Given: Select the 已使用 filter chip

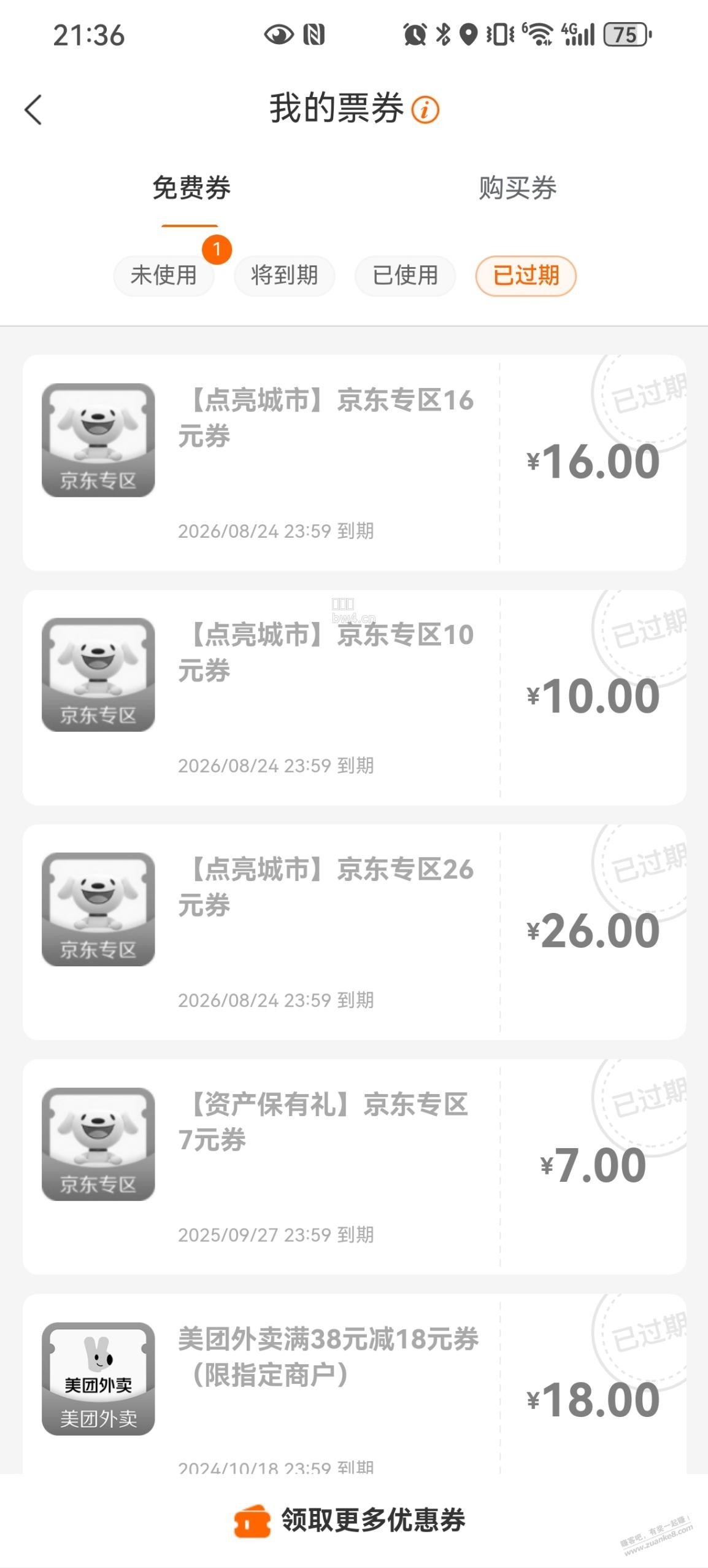Looking at the screenshot, I should click(x=405, y=276).
